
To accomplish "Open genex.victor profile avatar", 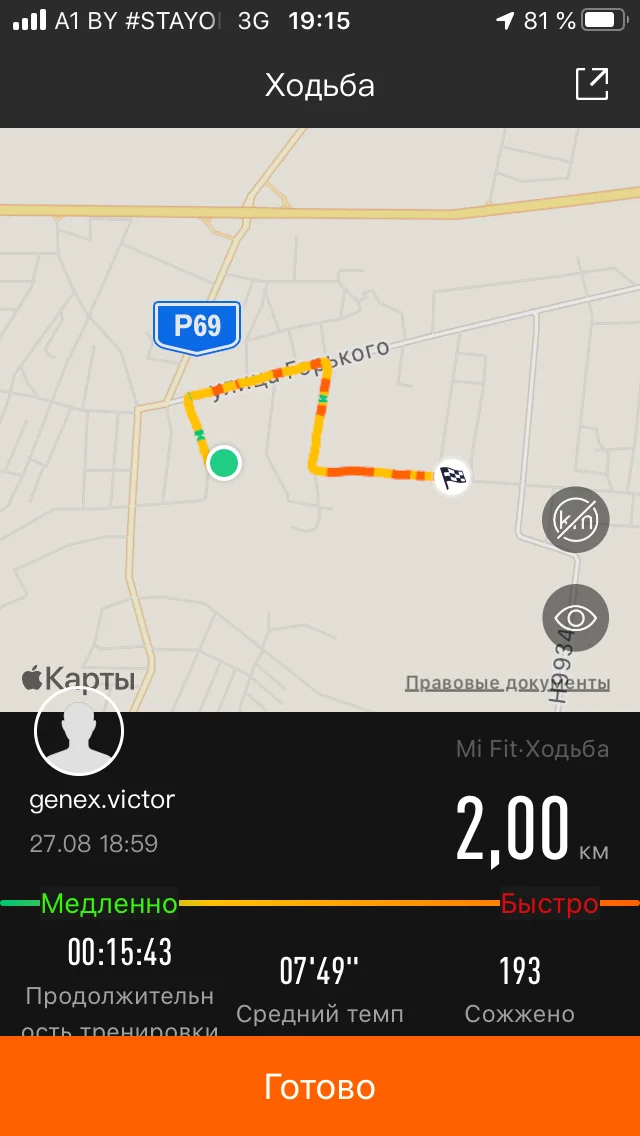I will 79,731.
